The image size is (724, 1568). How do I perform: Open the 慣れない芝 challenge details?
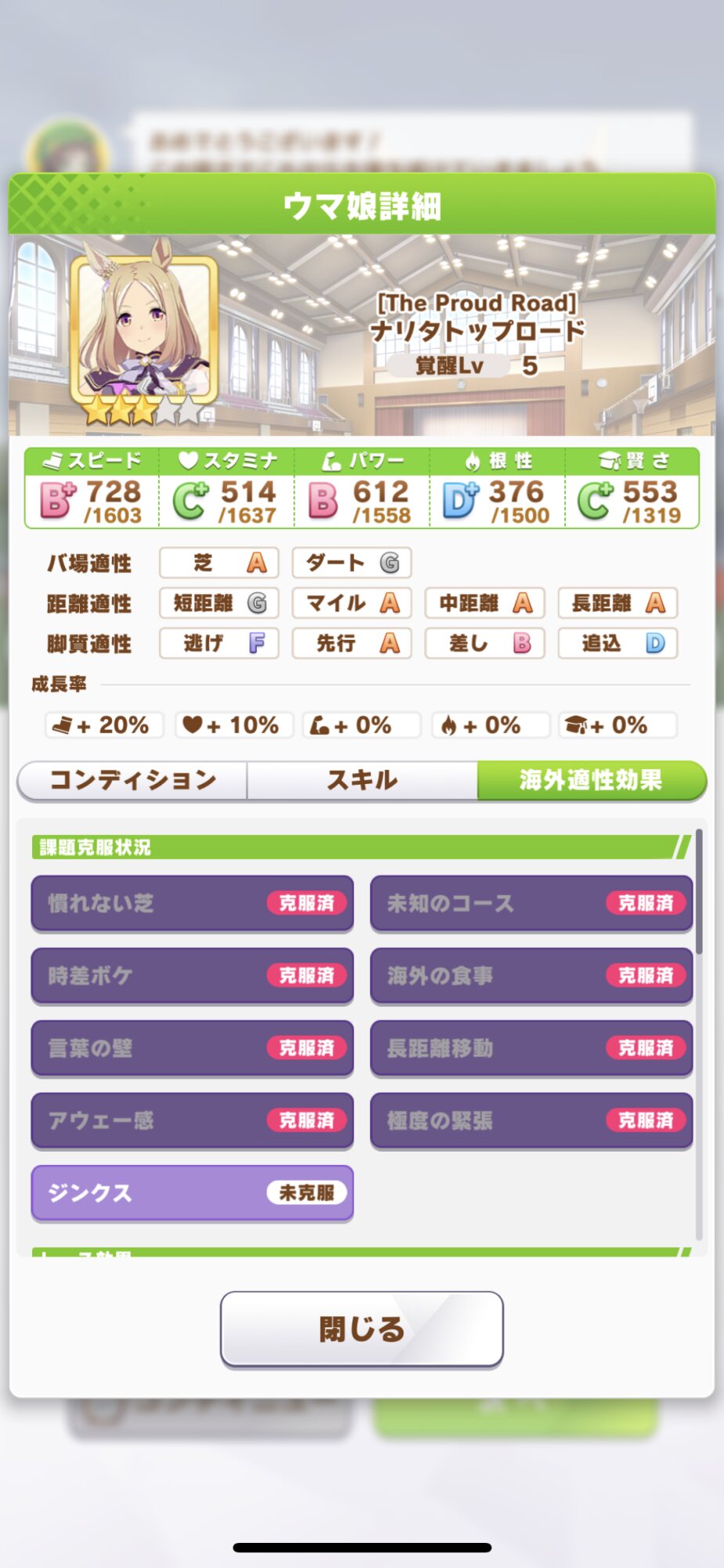coord(192,903)
